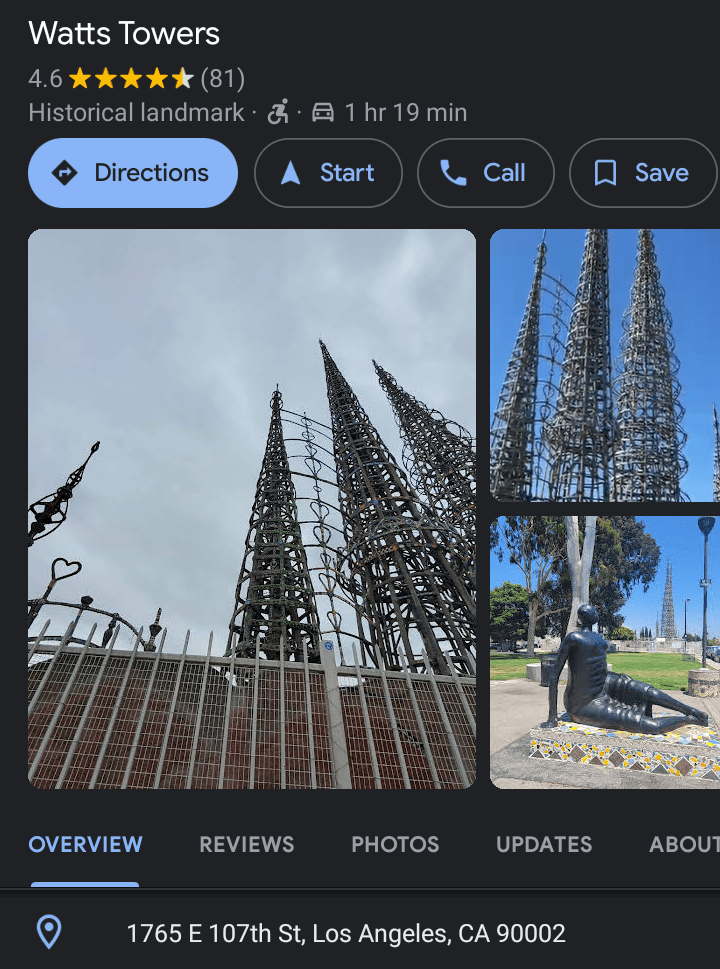The width and height of the screenshot is (720, 969).
Task: Switch to the Reviews tab
Action: click(247, 845)
